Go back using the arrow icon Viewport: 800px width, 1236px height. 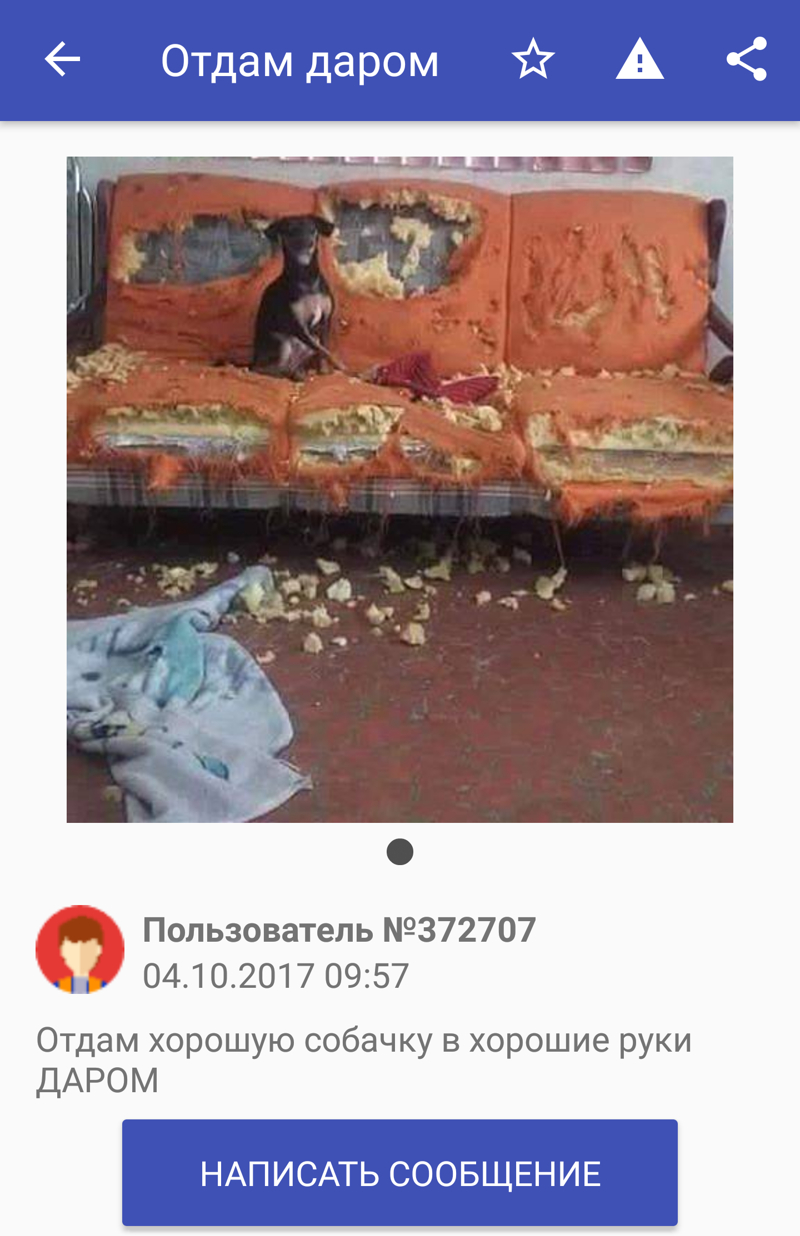click(62, 60)
